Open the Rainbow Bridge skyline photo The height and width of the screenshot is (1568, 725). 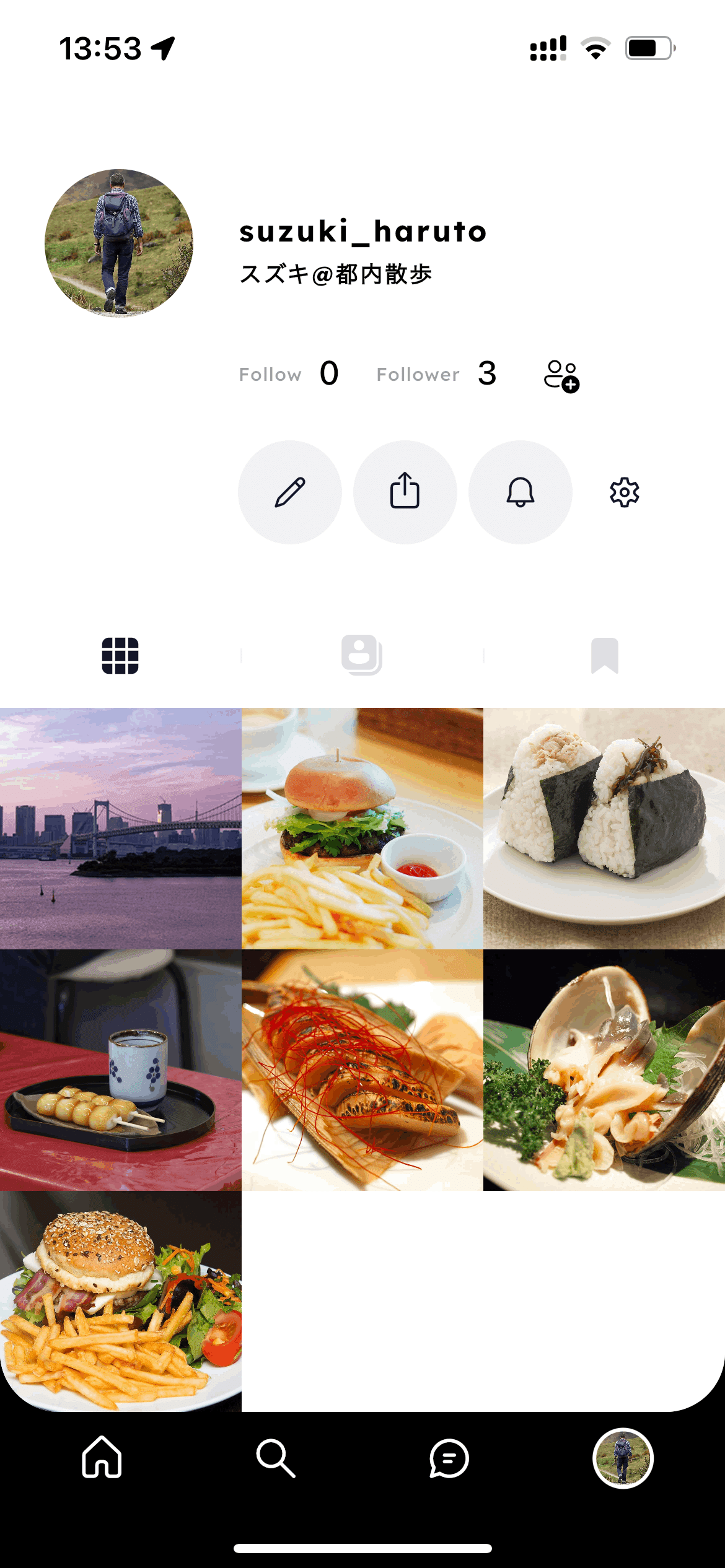[120, 829]
